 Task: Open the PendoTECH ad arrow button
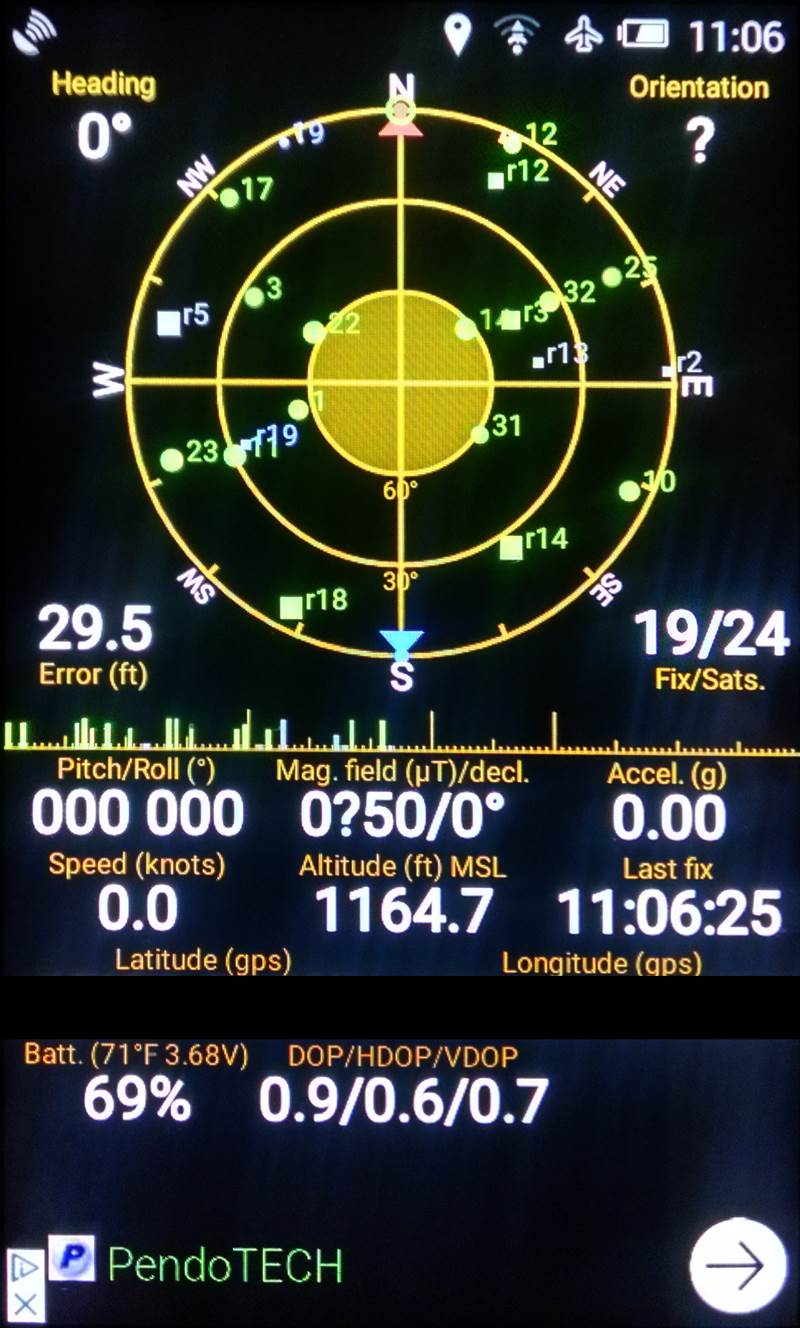coord(739,1265)
